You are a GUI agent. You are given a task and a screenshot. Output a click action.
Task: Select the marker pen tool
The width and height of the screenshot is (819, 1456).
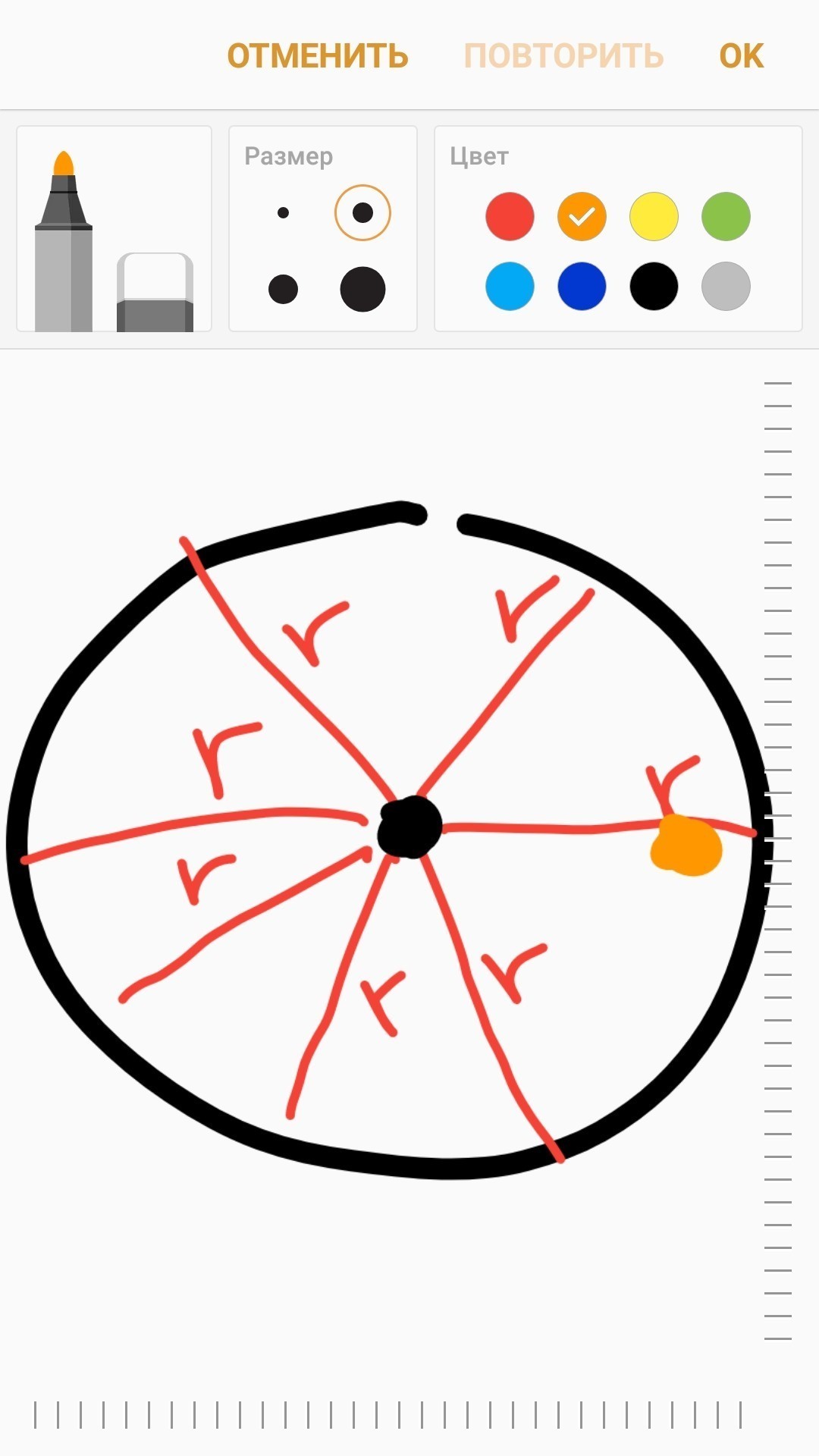coord(64,243)
